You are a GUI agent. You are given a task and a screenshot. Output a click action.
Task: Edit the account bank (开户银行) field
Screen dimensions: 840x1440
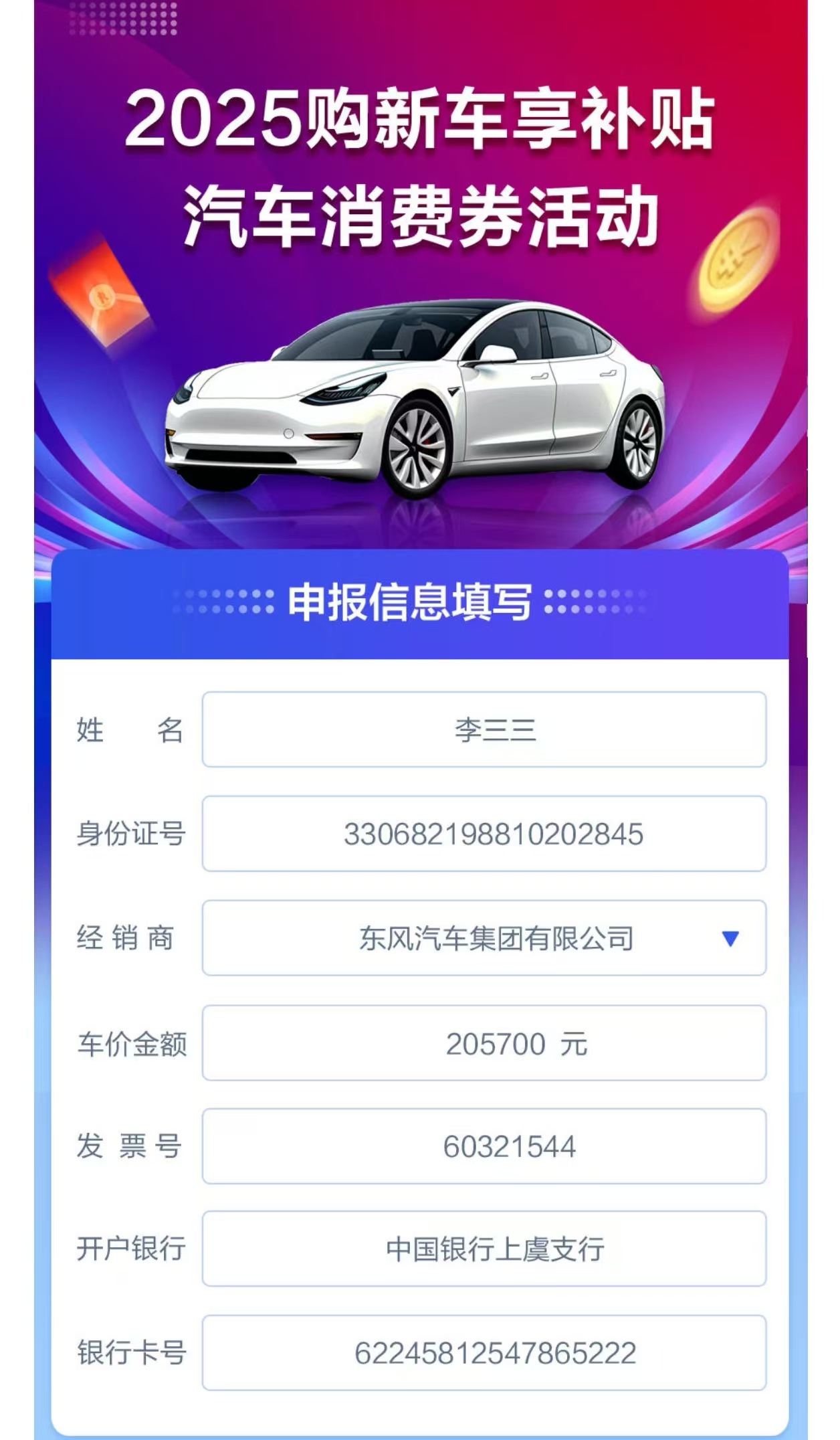[484, 1249]
